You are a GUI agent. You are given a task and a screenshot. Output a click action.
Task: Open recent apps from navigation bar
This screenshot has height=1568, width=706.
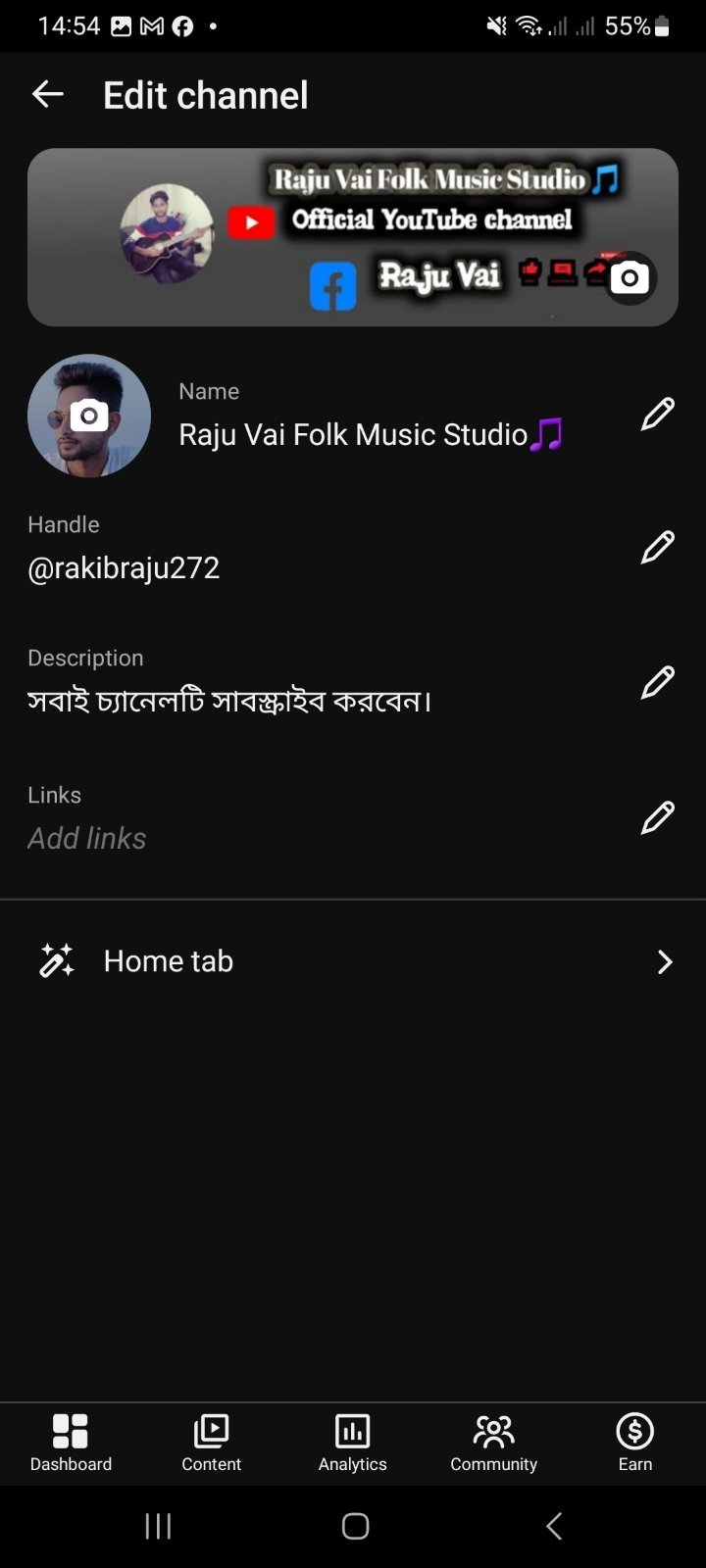(158, 1526)
